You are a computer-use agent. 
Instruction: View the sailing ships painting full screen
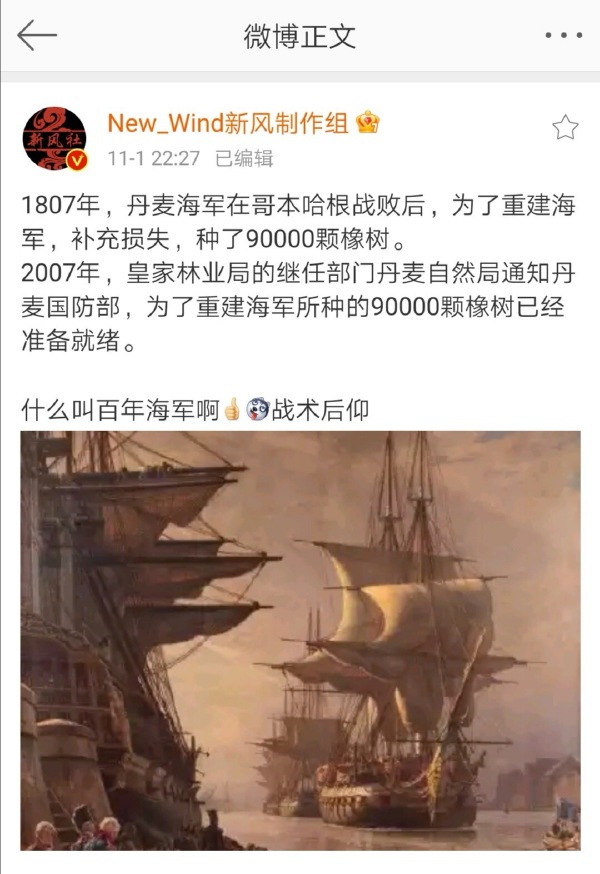coord(300,640)
